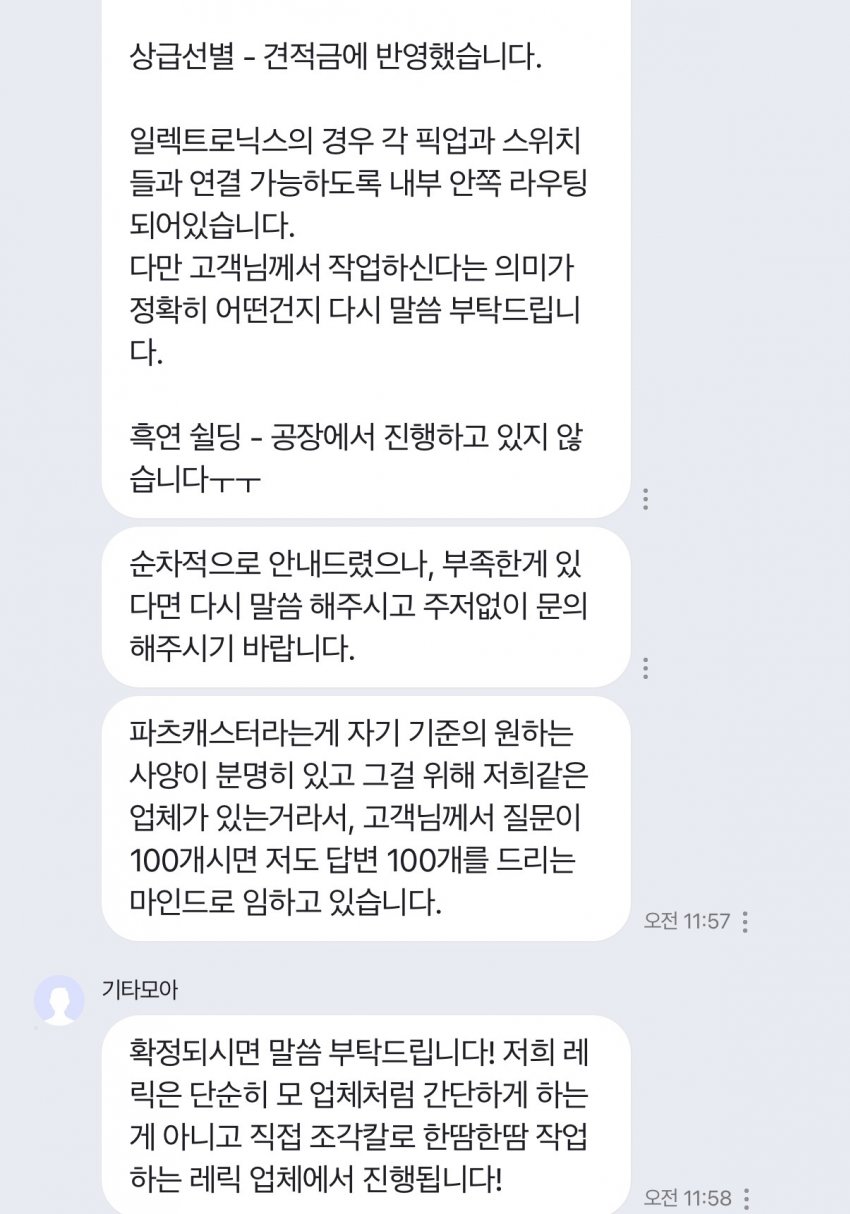
Task: Open options for the 순차적으로 안내드렸으나 message
Action: point(646,668)
